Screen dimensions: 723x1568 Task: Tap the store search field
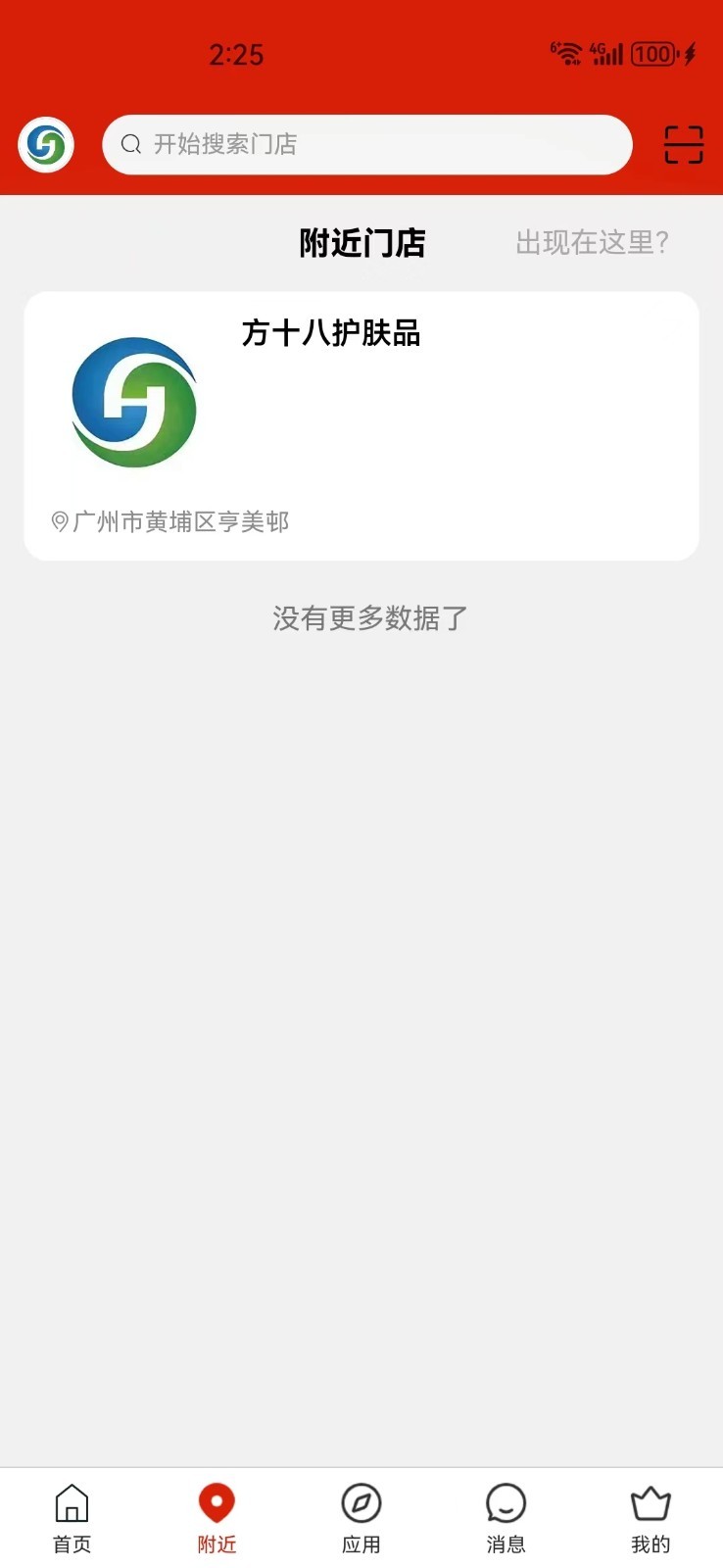tap(367, 145)
